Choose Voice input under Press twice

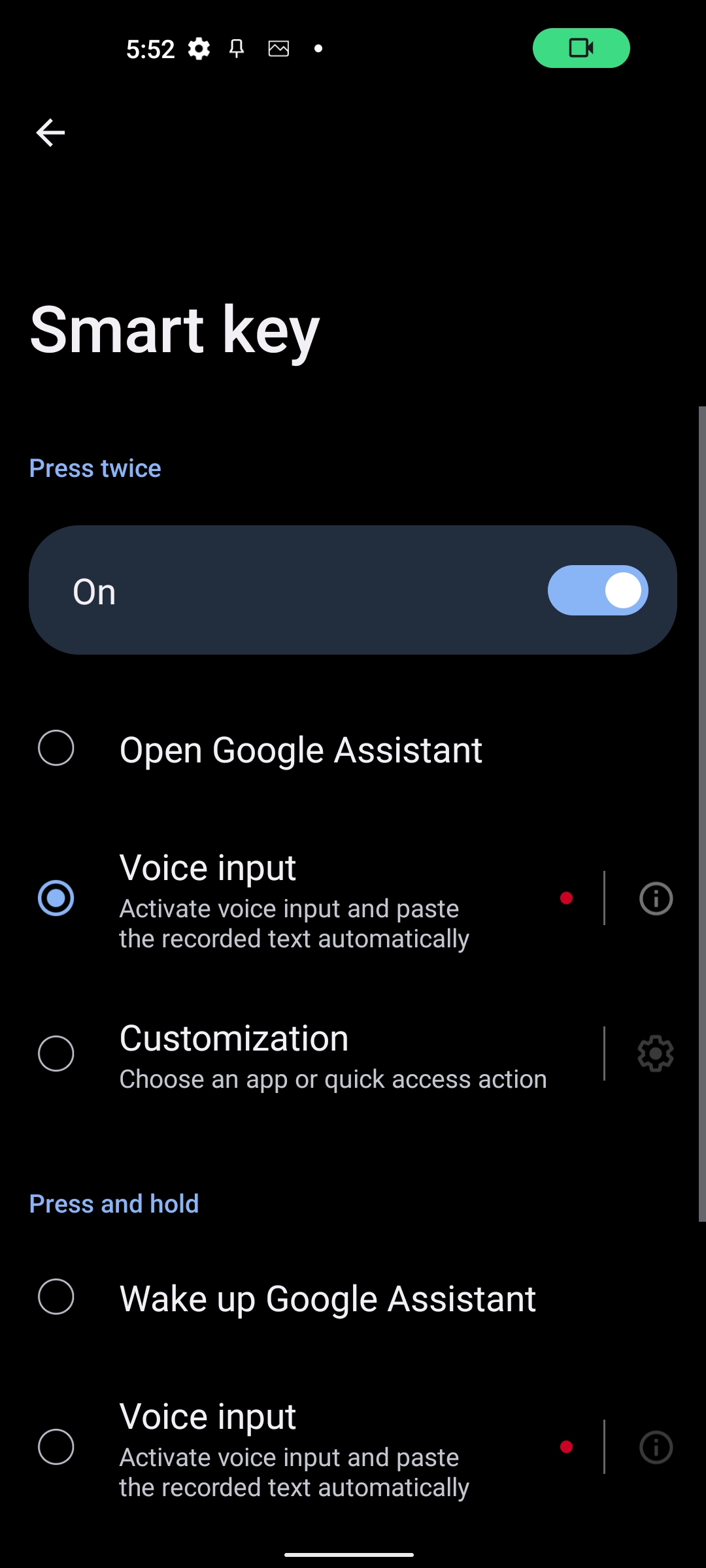click(299, 898)
